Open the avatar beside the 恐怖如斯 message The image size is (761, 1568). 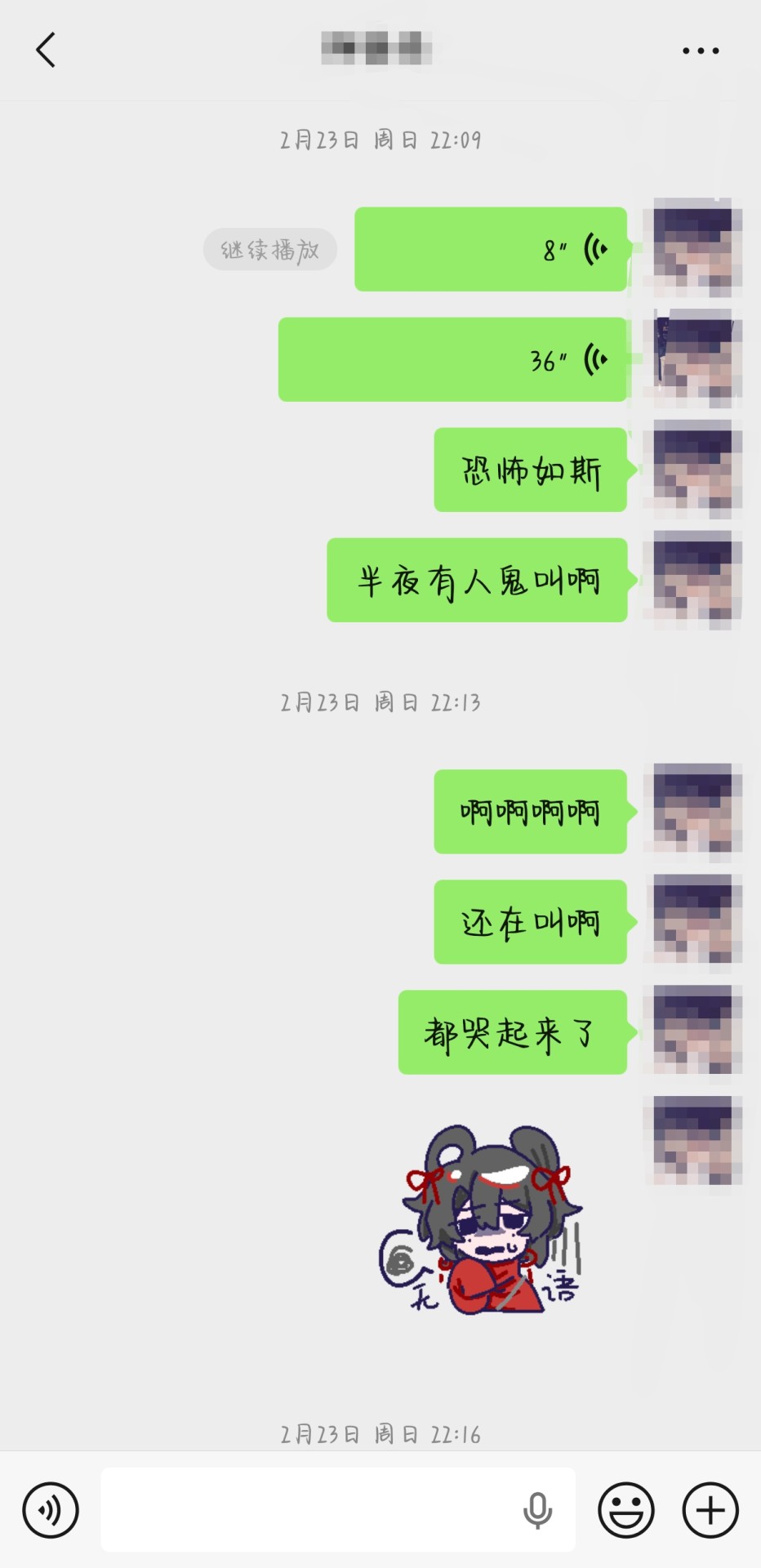[692, 470]
